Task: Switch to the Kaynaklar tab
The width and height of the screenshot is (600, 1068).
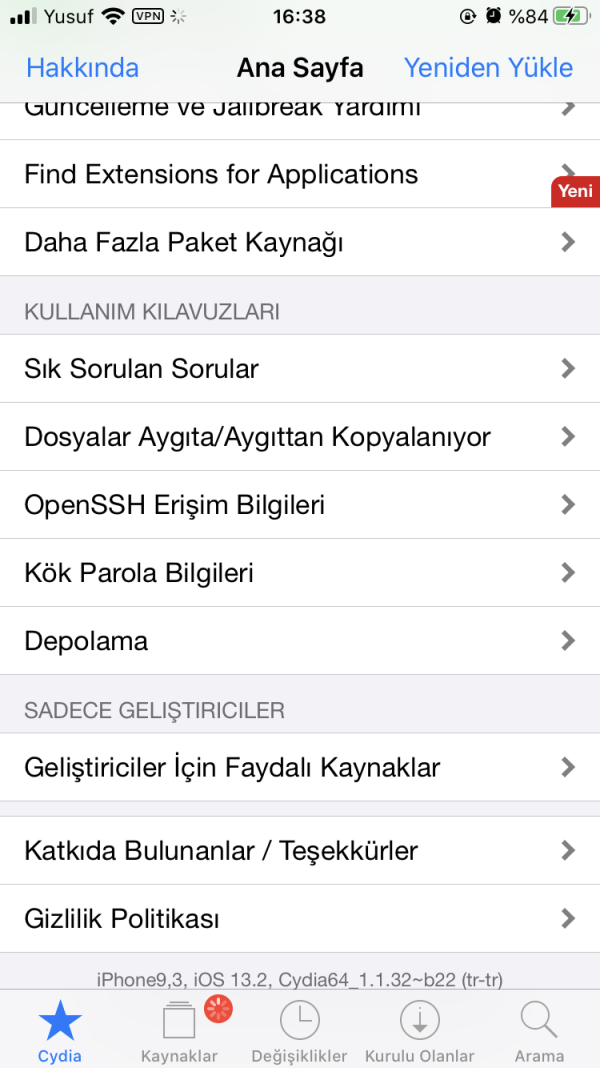Action: pyautogui.click(x=180, y=1030)
